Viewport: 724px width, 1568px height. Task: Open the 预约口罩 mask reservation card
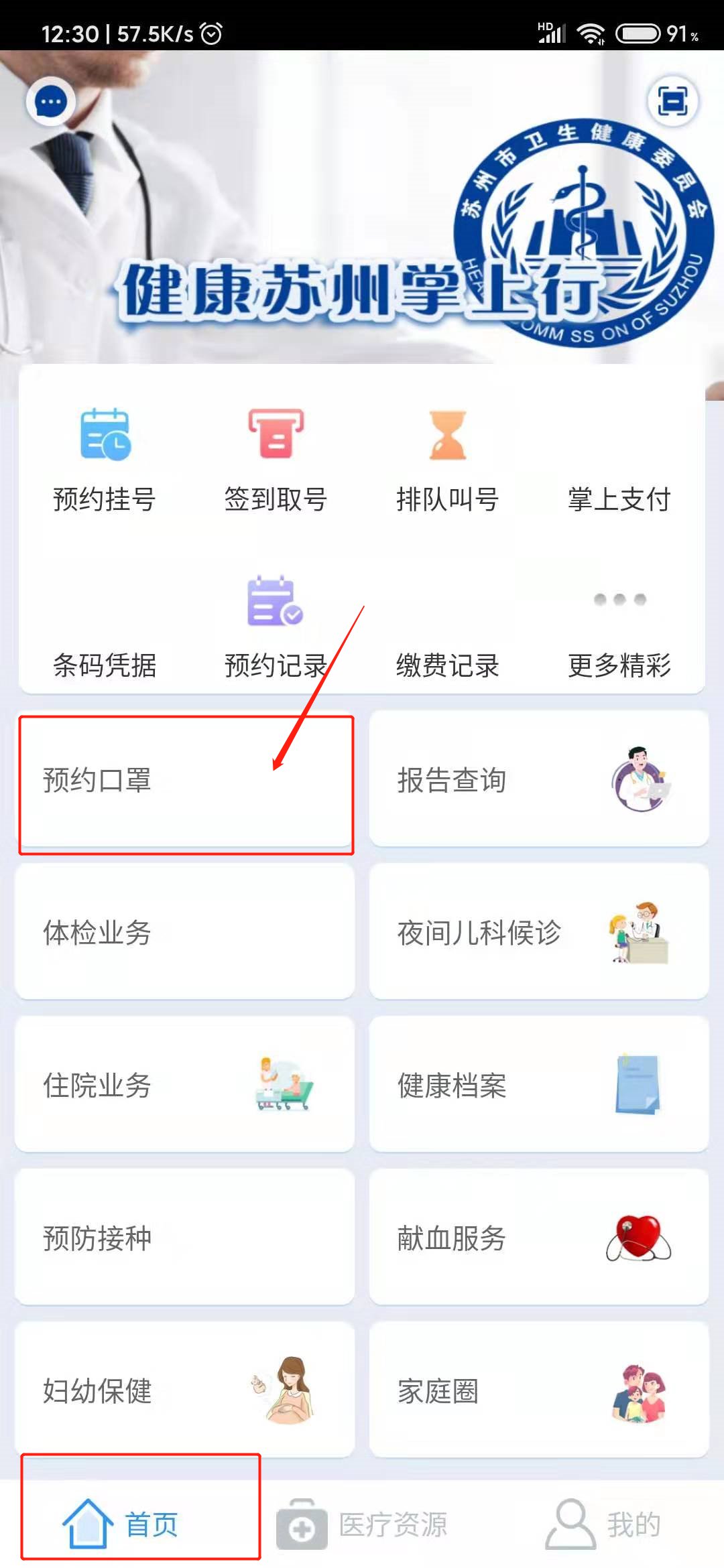tap(186, 782)
